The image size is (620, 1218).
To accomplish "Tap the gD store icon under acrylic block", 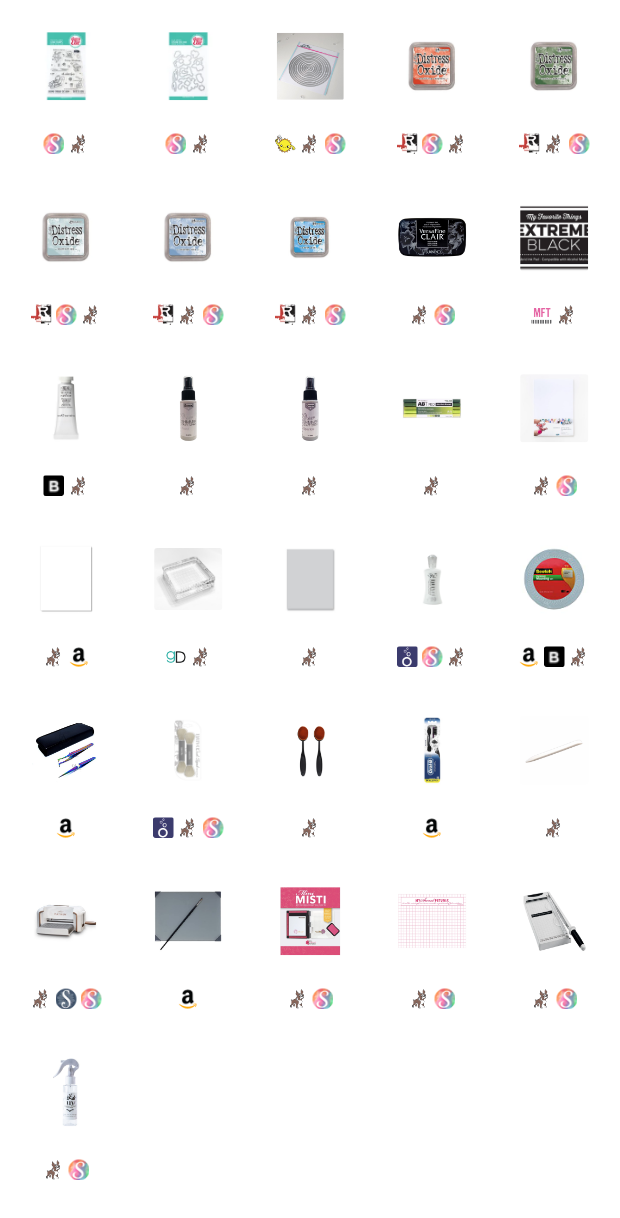I will pyautogui.click(x=175, y=657).
